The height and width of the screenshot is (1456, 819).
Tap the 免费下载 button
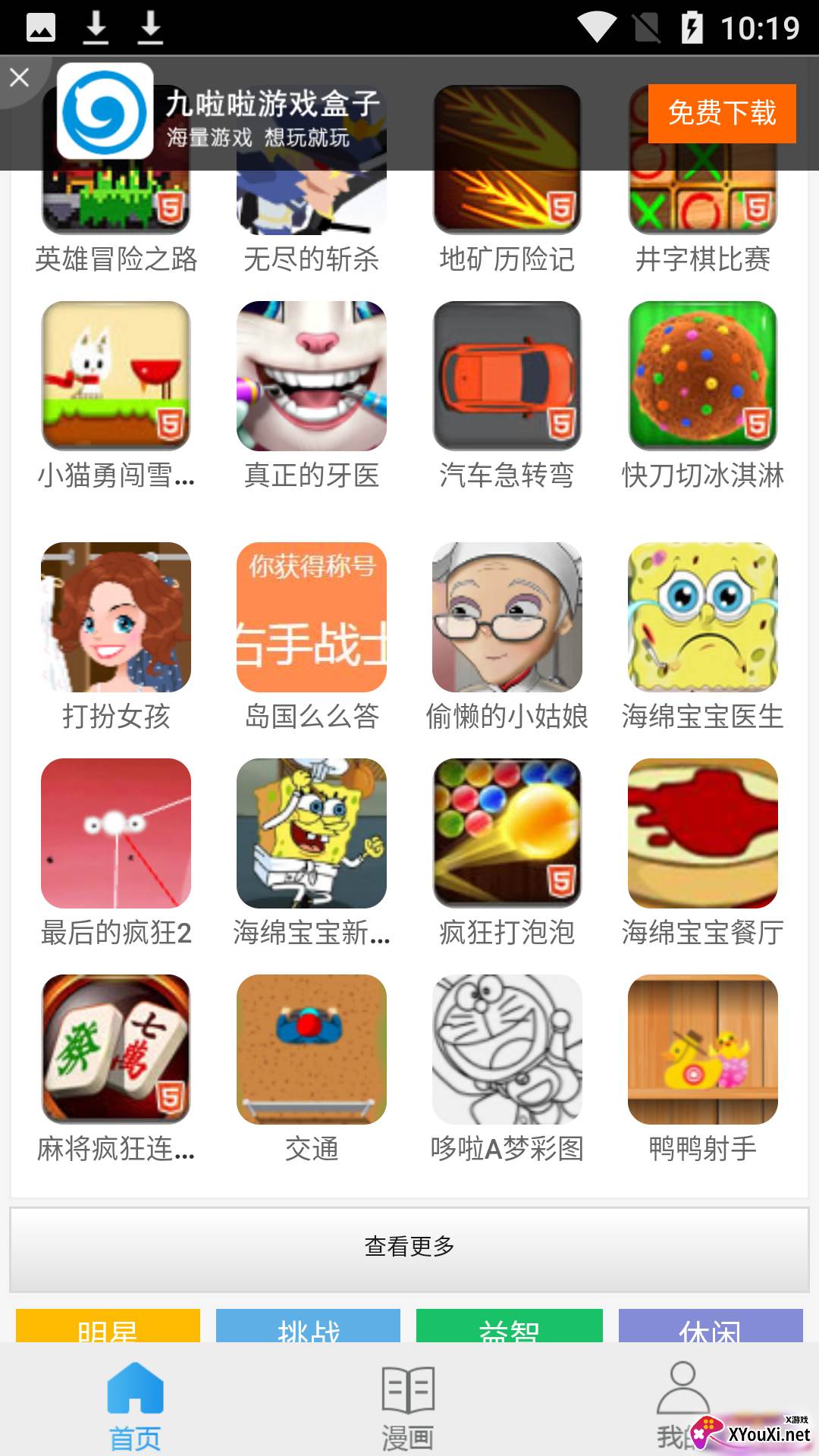(x=721, y=114)
